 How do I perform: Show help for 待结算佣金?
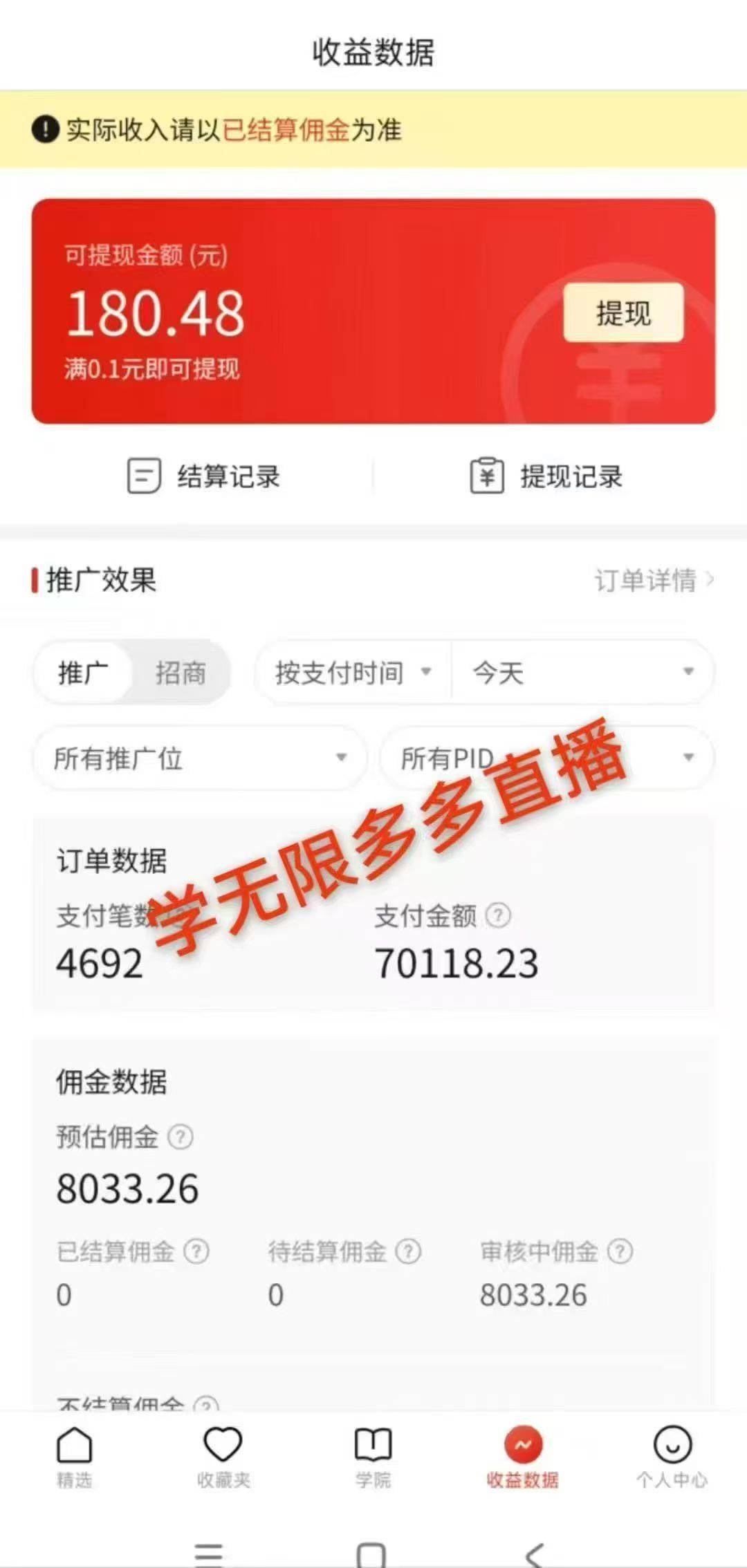point(408,1251)
